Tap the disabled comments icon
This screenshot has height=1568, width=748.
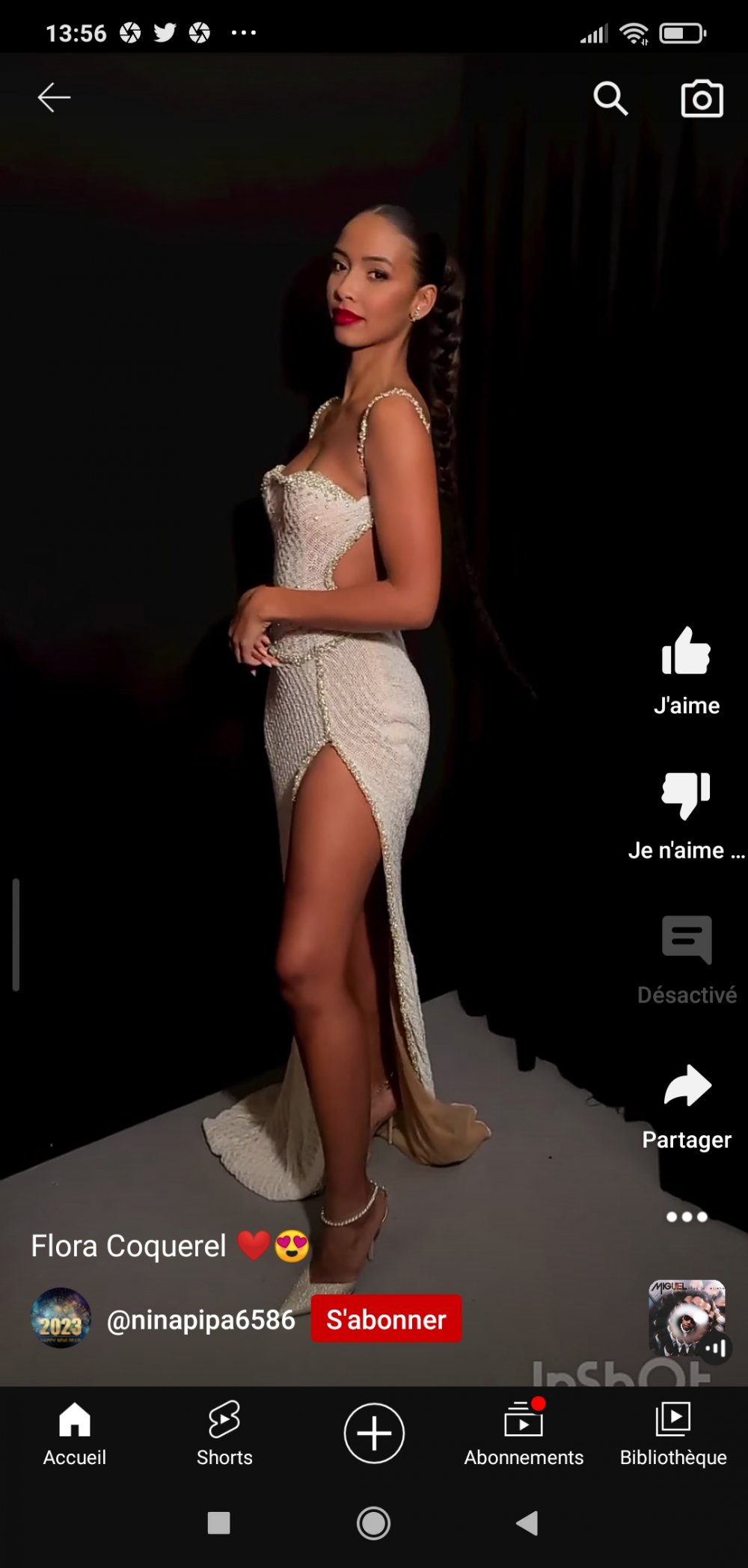tap(686, 939)
